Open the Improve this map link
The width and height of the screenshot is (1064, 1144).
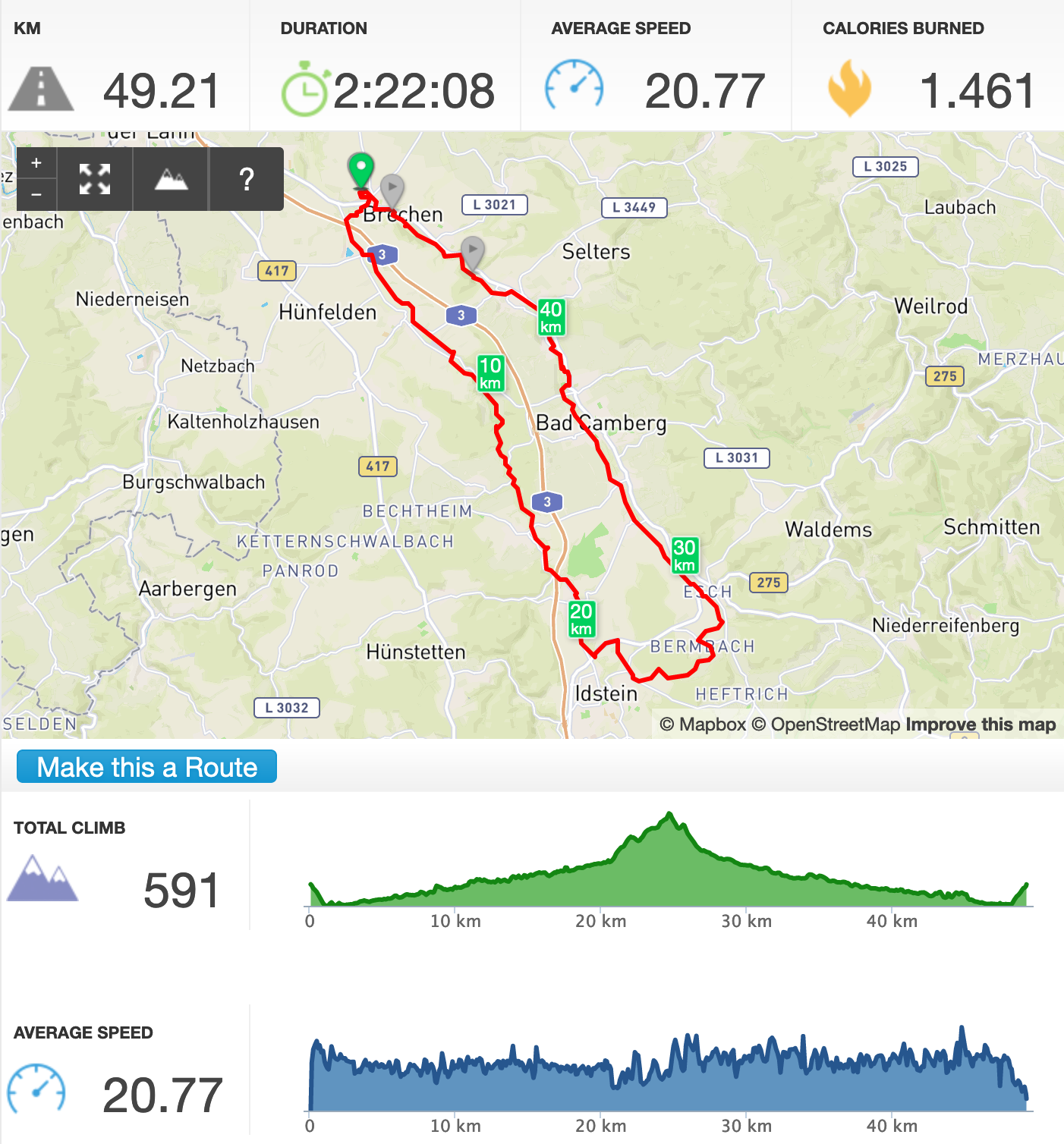[x=980, y=724]
